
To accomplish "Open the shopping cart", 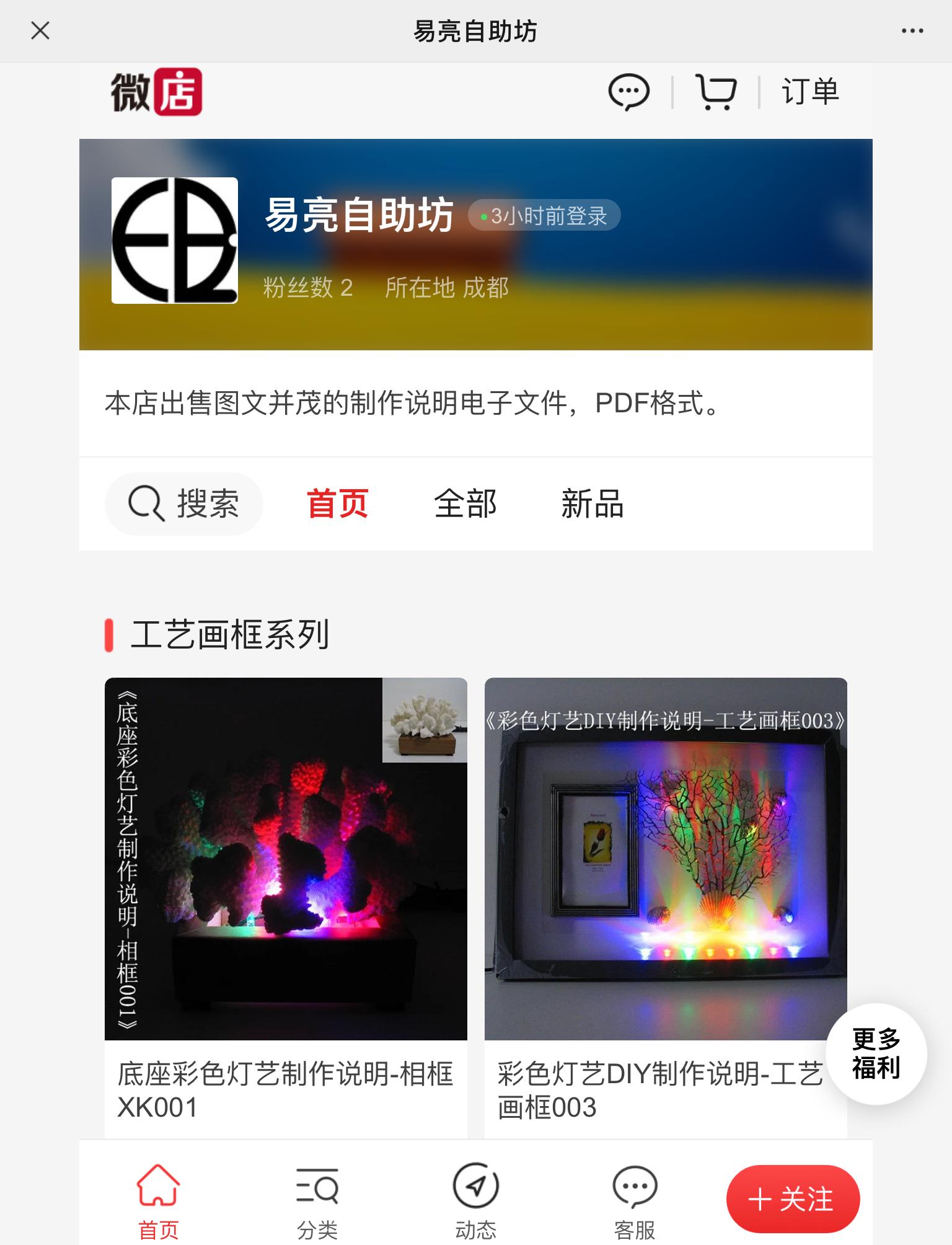I will [x=716, y=92].
